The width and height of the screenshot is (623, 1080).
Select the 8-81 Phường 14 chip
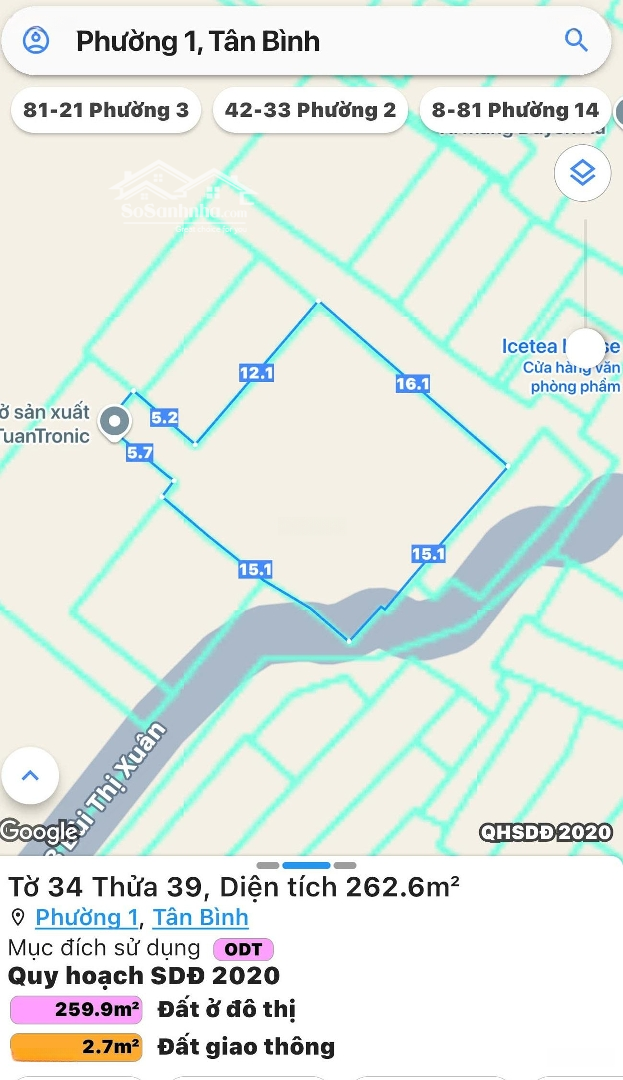click(515, 110)
